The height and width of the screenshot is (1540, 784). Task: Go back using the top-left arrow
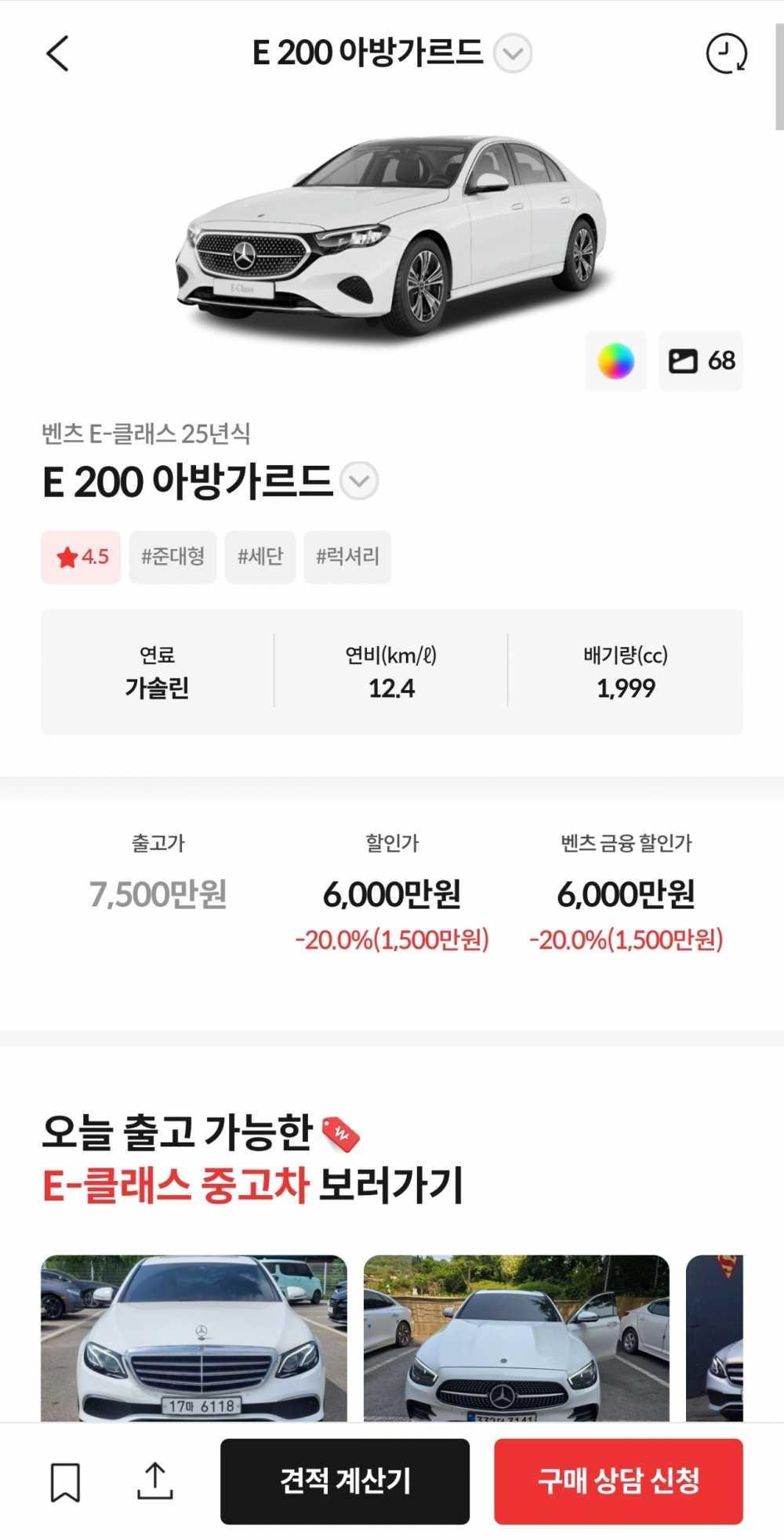58,53
